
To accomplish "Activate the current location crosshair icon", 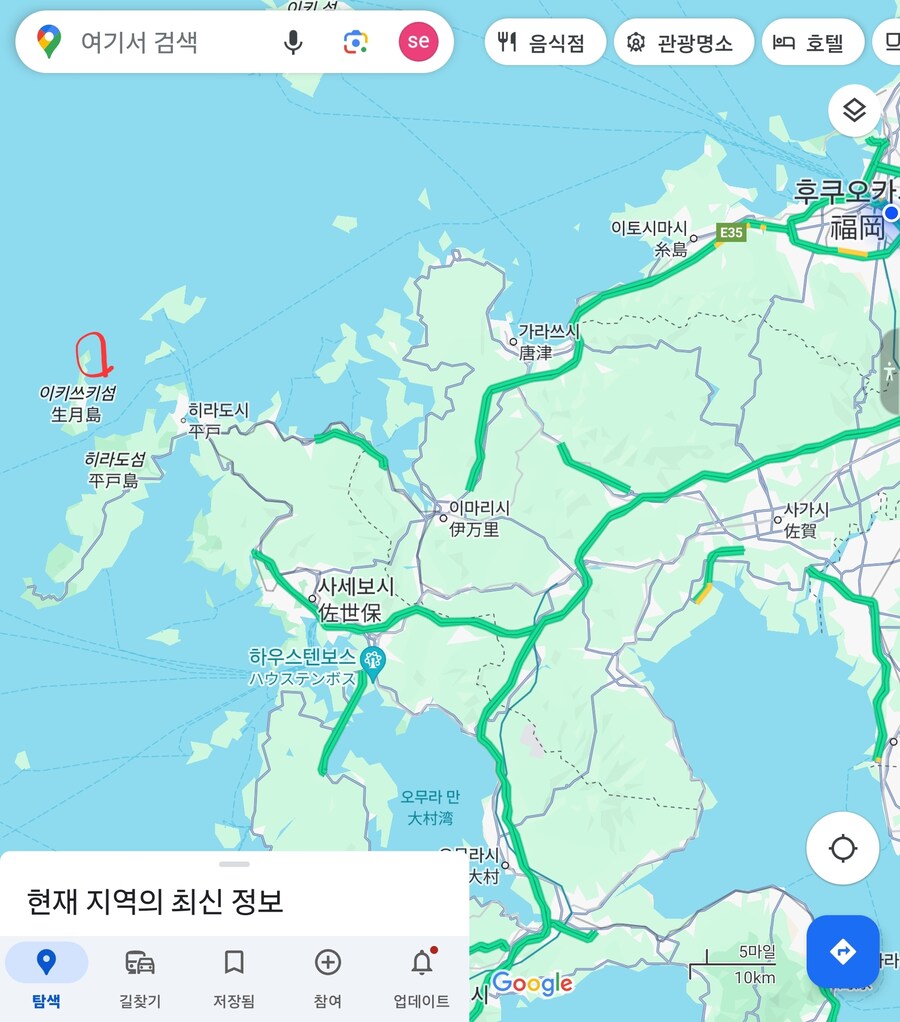I will point(843,847).
